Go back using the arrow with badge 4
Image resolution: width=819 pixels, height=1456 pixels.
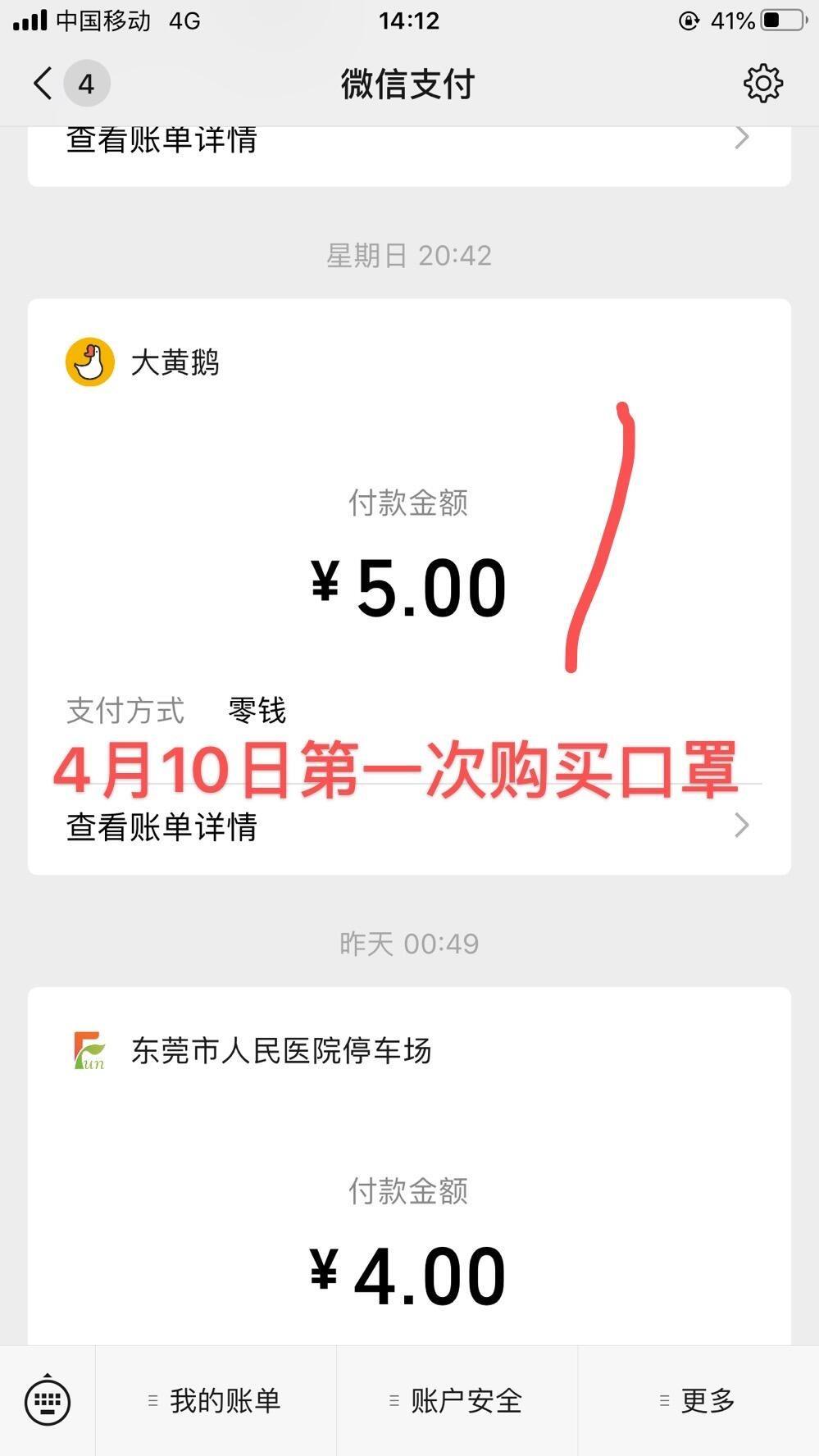pos(71,84)
